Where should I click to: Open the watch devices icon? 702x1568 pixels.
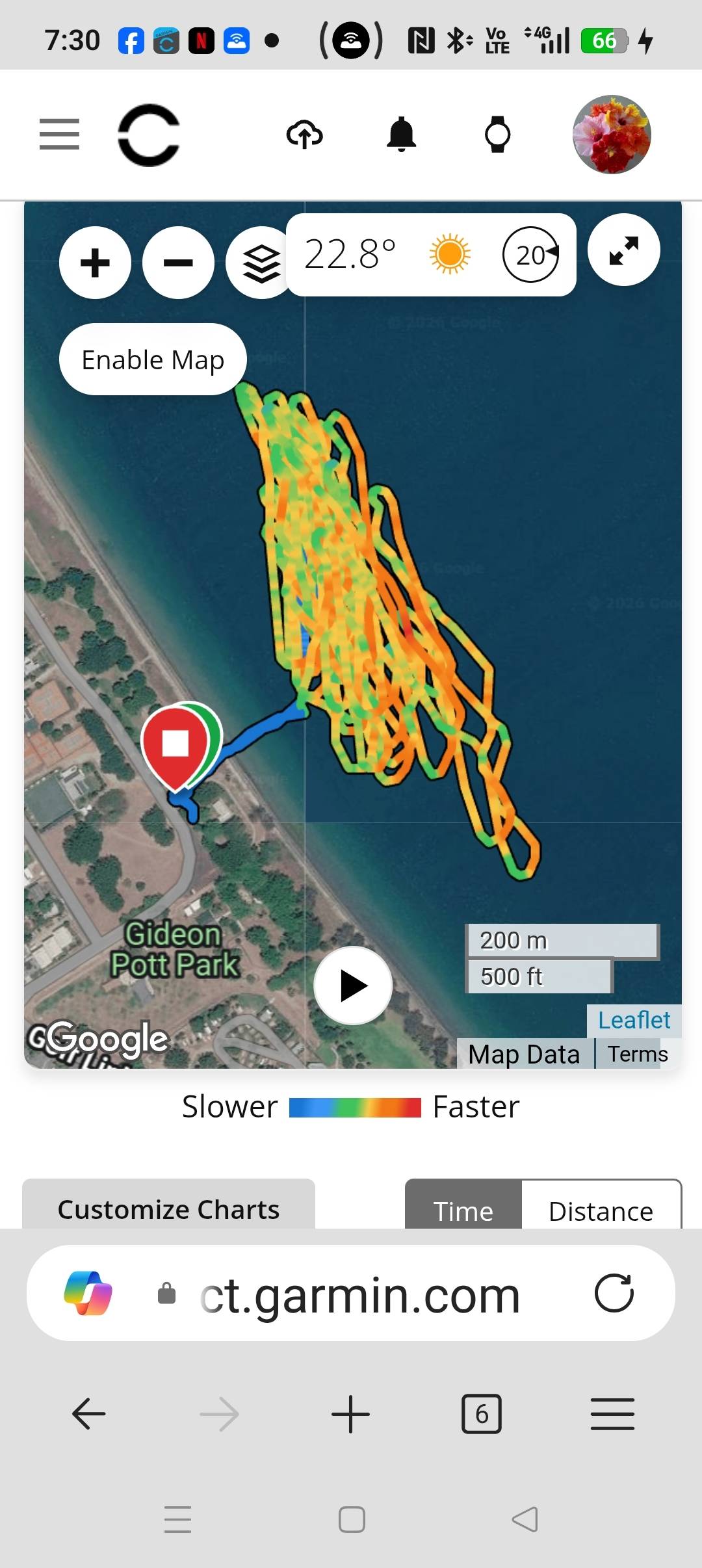[498, 135]
